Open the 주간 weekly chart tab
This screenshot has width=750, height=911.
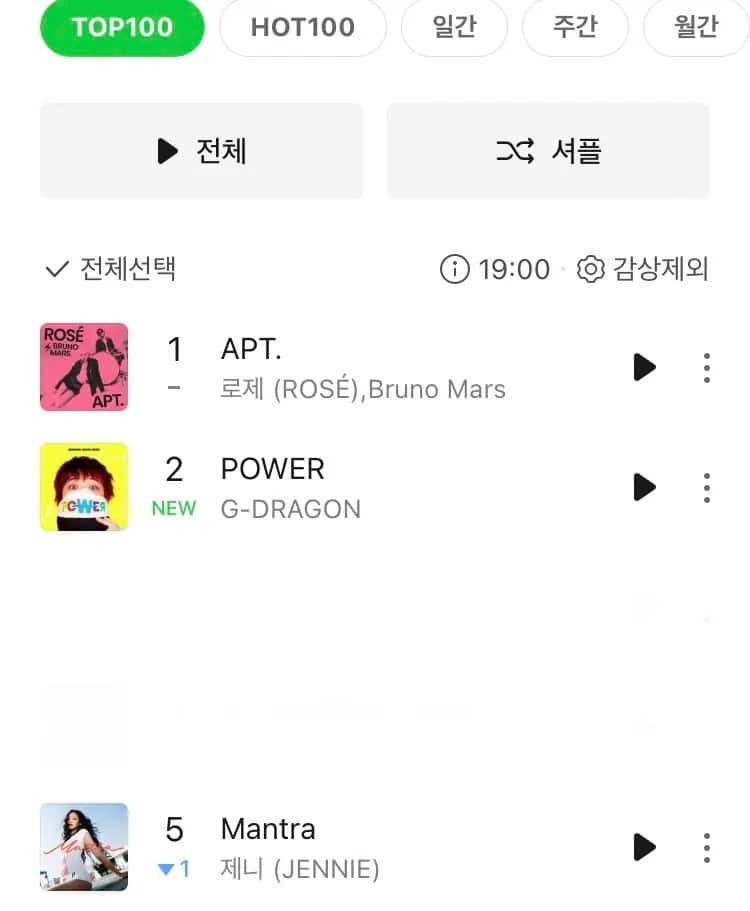tap(576, 27)
